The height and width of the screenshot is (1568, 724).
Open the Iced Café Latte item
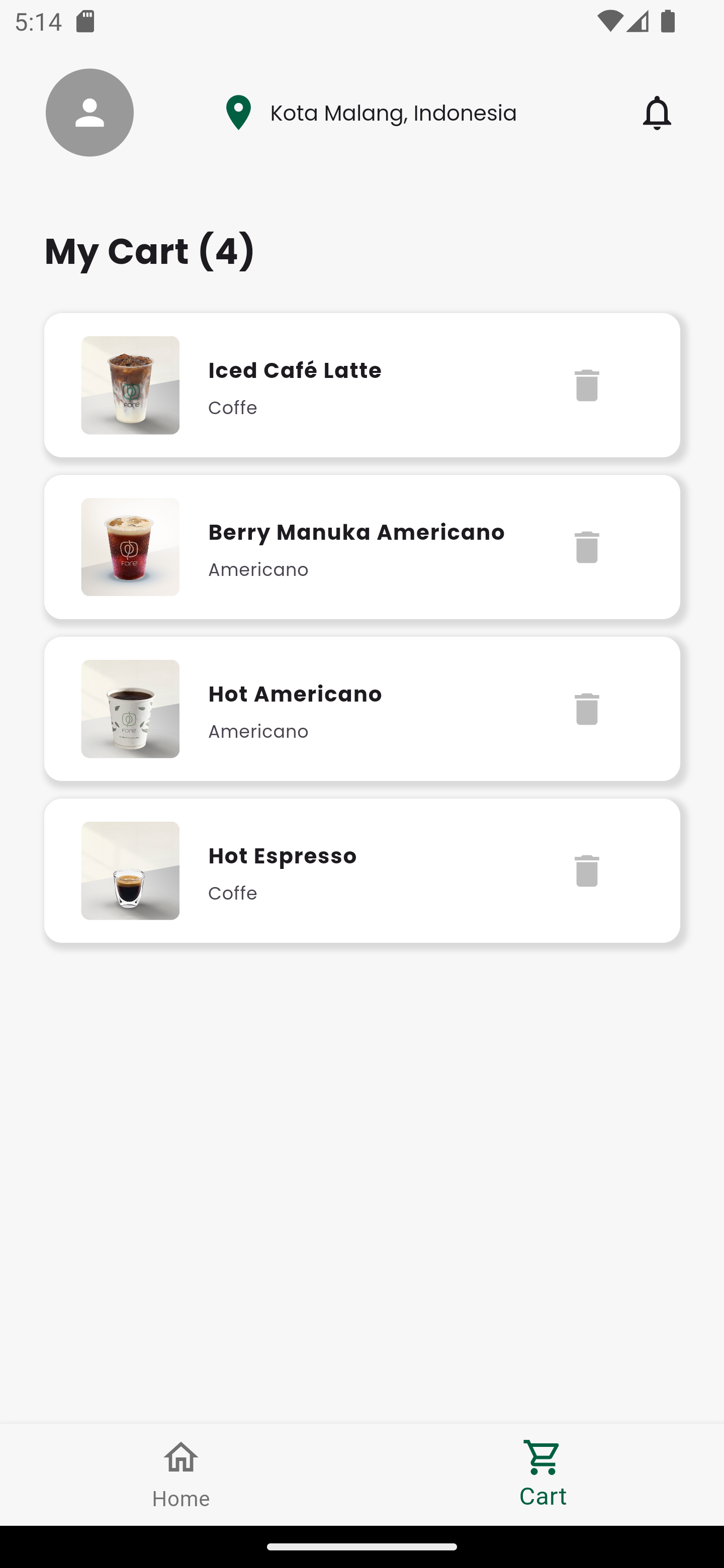pyautogui.click(x=295, y=385)
